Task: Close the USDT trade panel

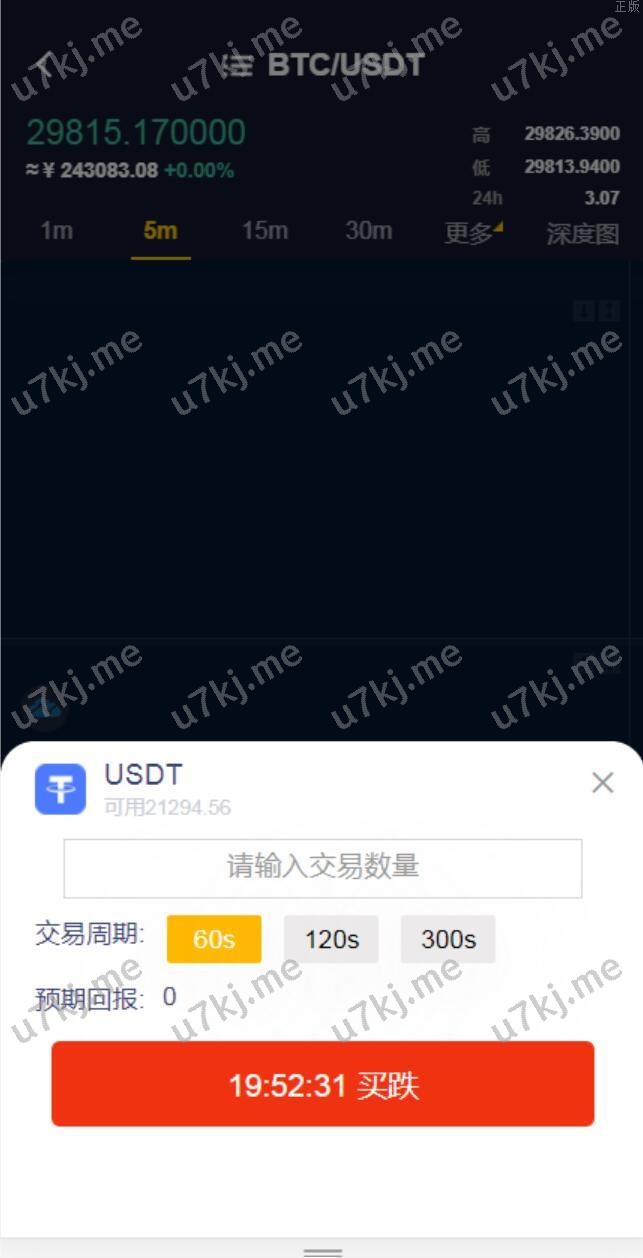Action: pos(602,783)
